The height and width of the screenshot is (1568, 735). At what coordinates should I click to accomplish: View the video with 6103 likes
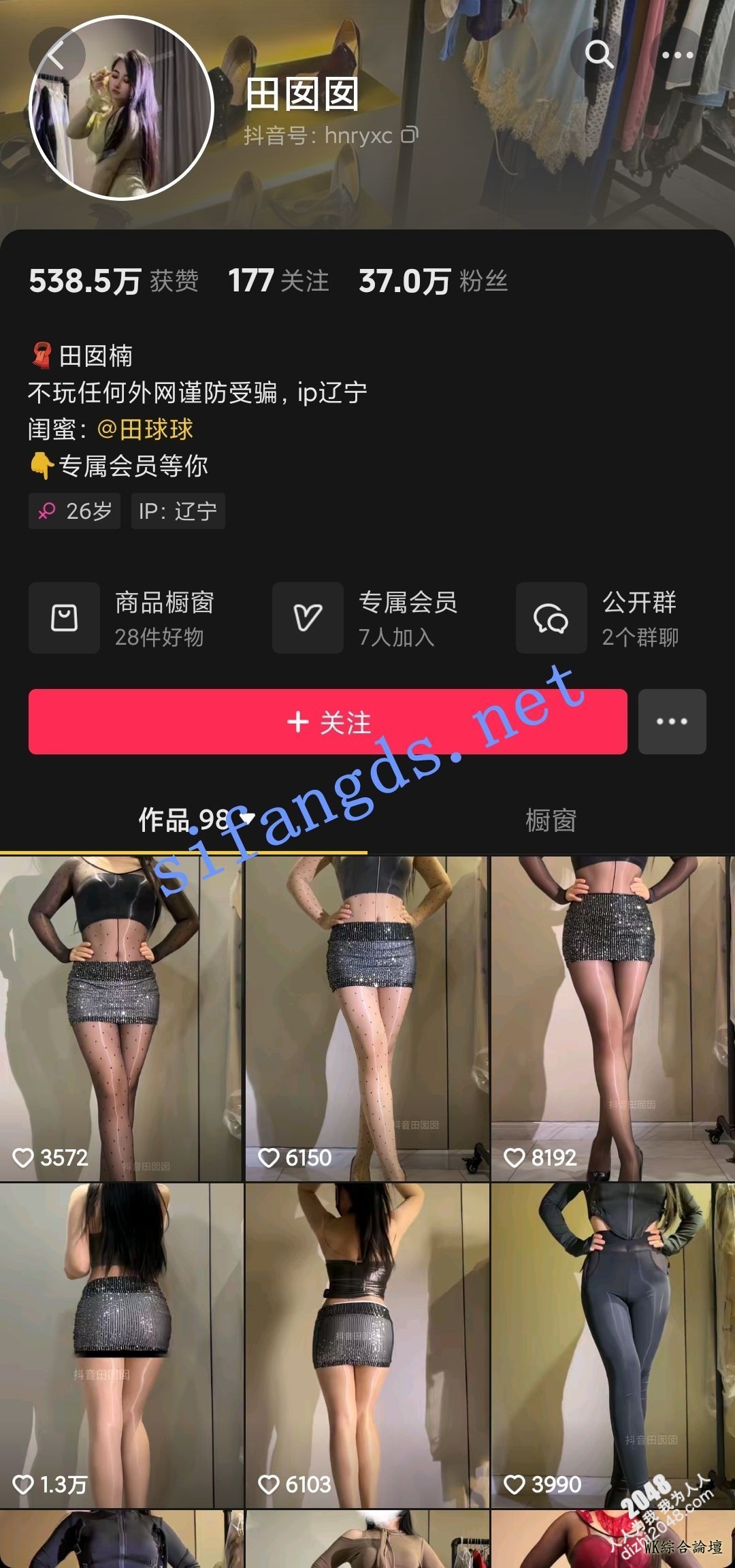(x=367, y=1345)
